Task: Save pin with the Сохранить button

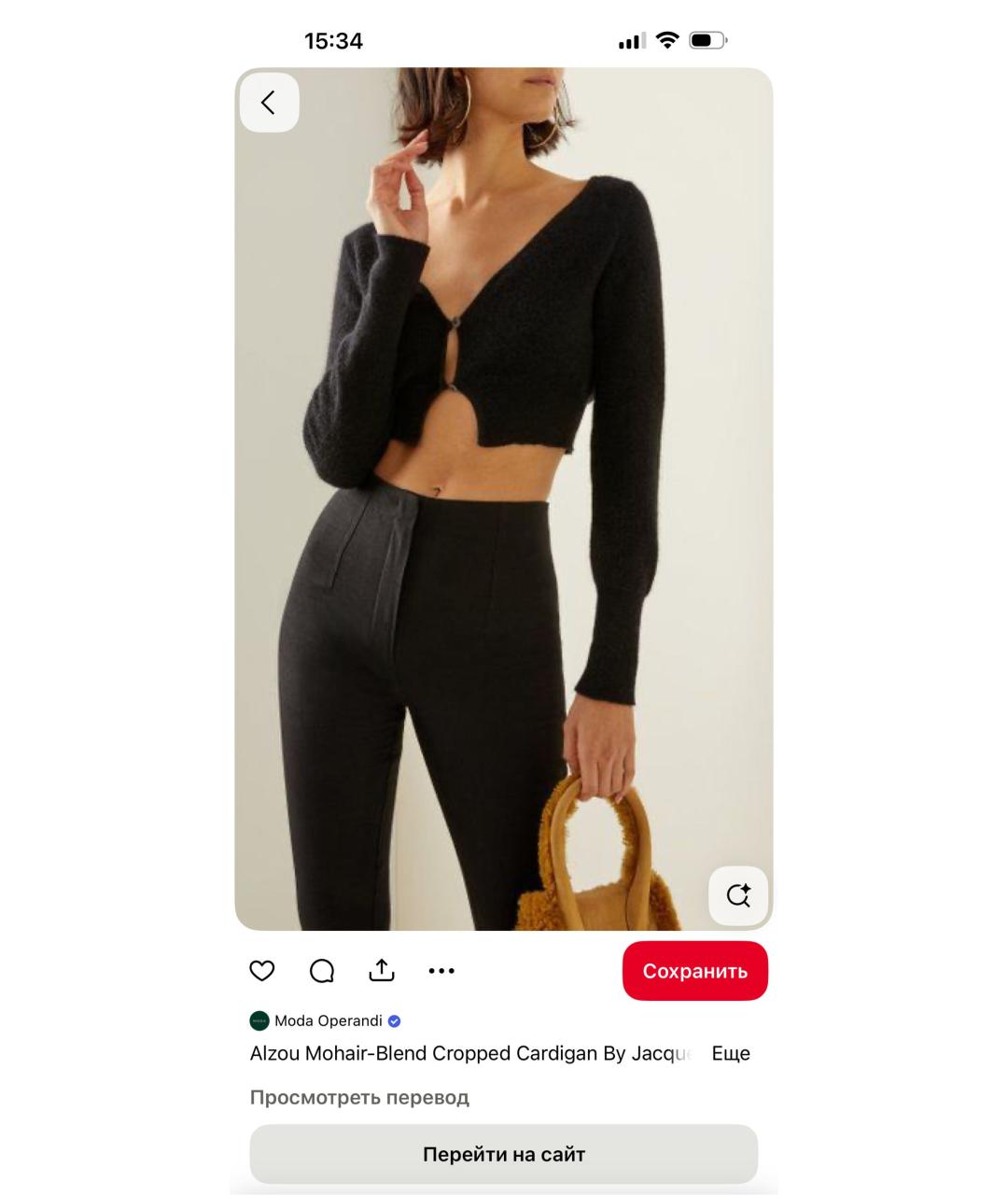Action: [694, 971]
